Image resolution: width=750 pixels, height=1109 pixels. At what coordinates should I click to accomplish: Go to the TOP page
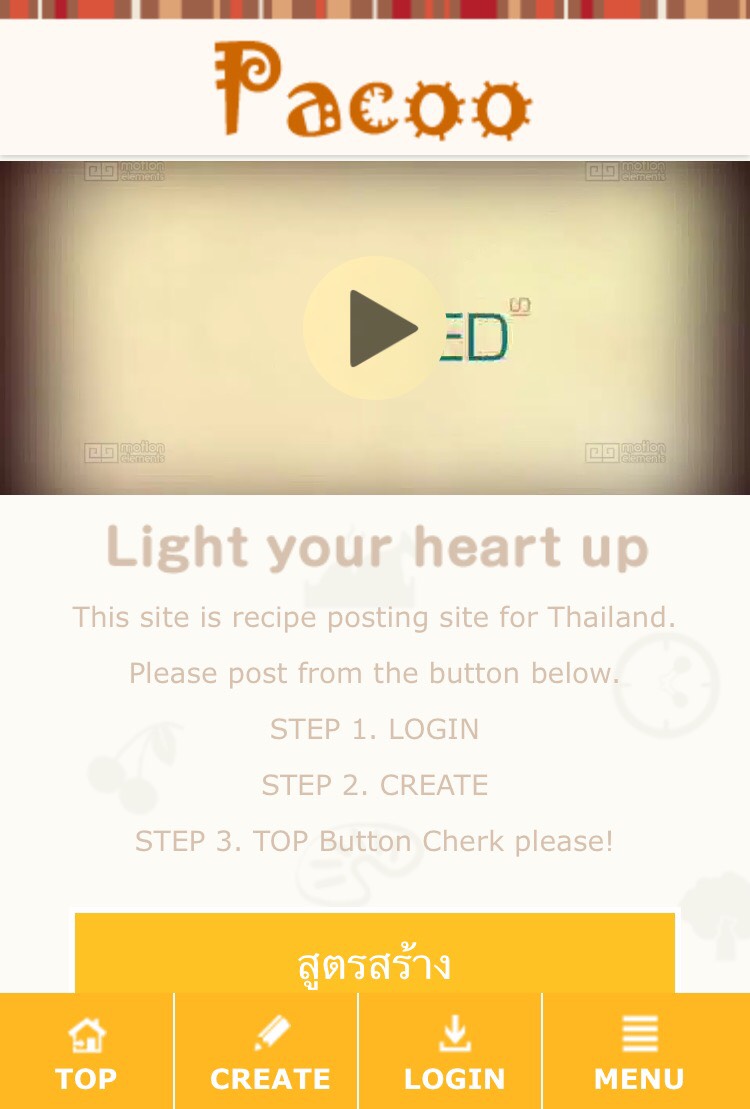coord(86,1052)
